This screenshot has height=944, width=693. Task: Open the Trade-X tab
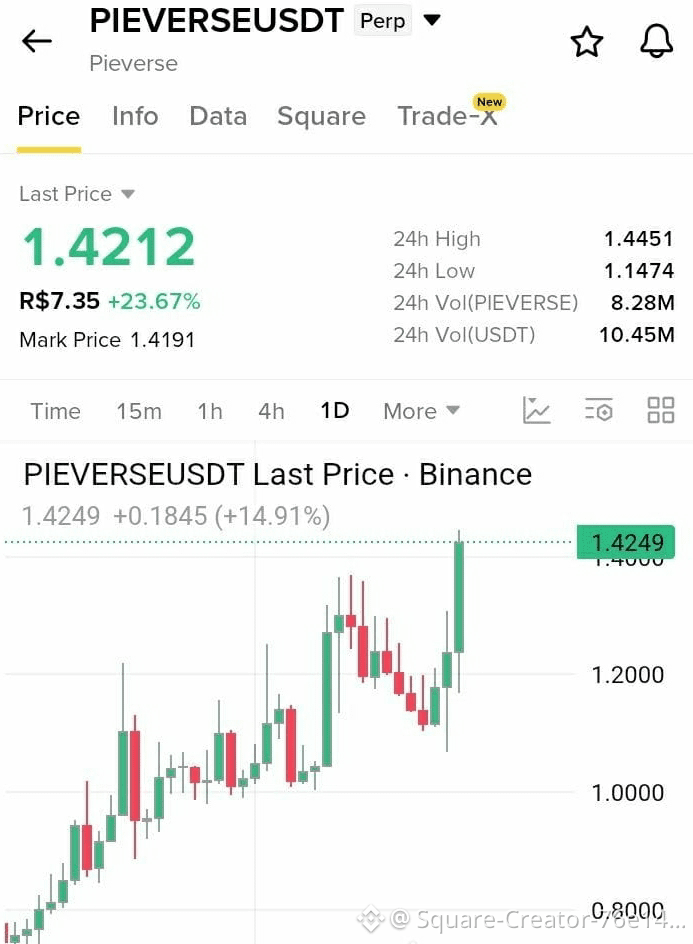tap(449, 116)
